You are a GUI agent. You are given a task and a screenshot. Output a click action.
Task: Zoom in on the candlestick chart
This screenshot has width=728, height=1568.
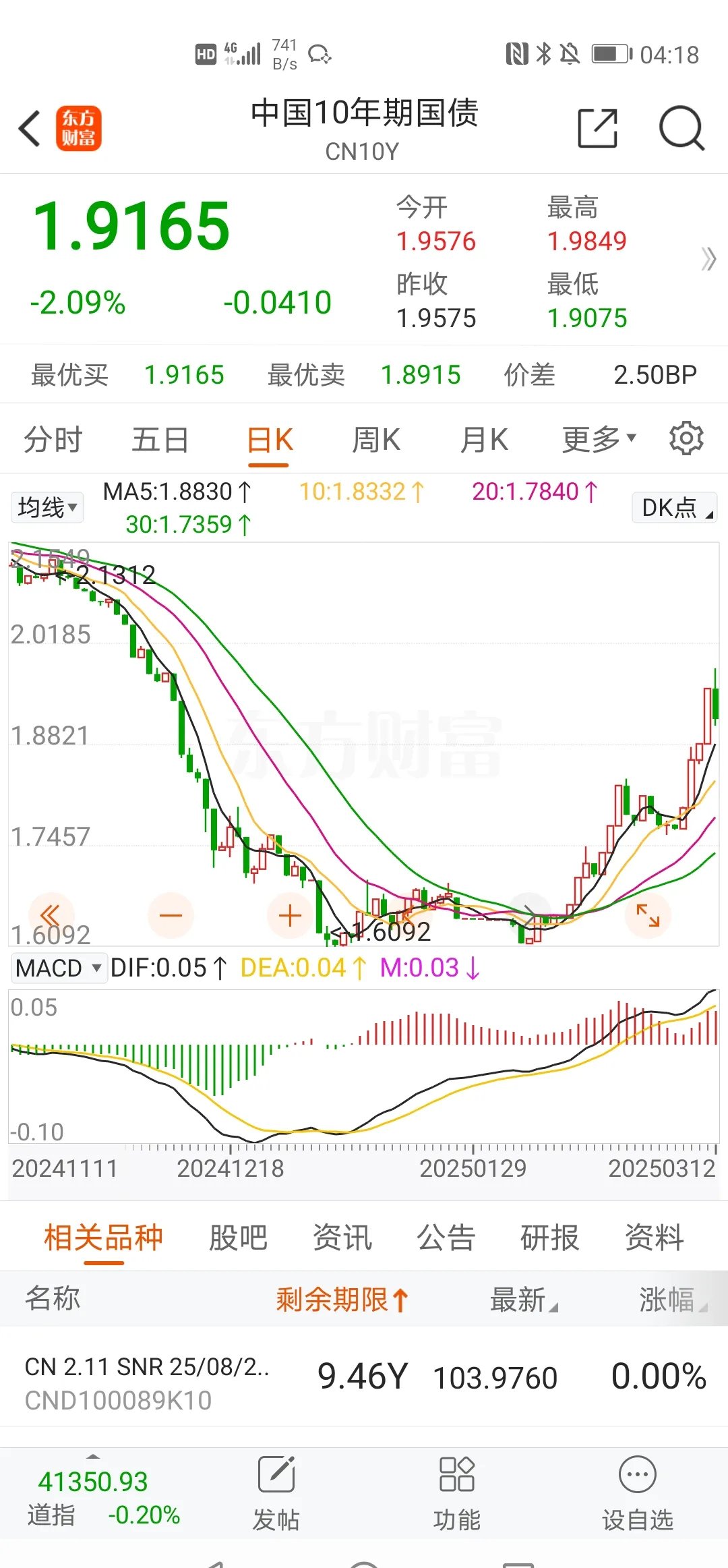(x=289, y=914)
